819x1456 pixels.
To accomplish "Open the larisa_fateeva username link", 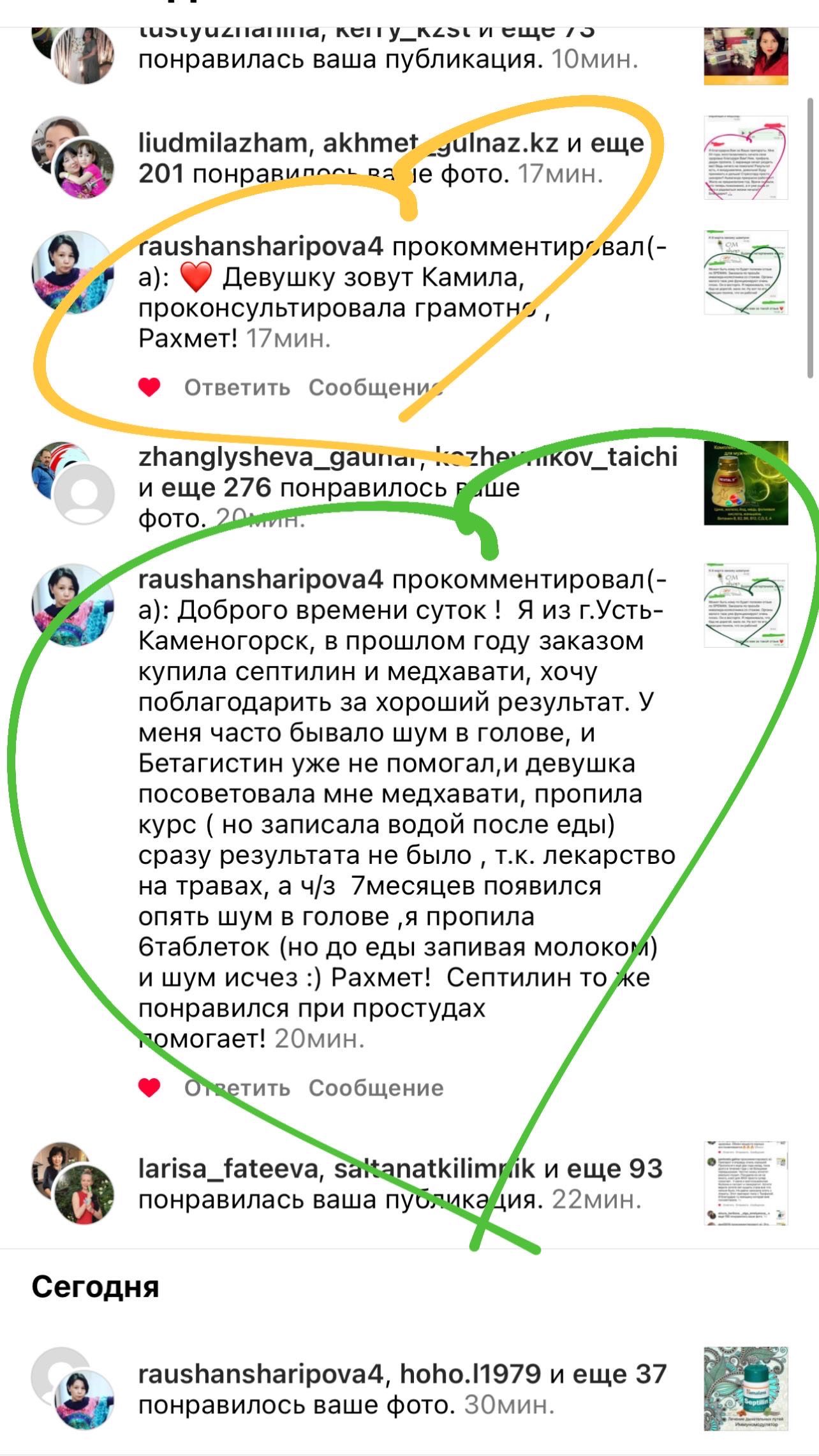I will (227, 1169).
